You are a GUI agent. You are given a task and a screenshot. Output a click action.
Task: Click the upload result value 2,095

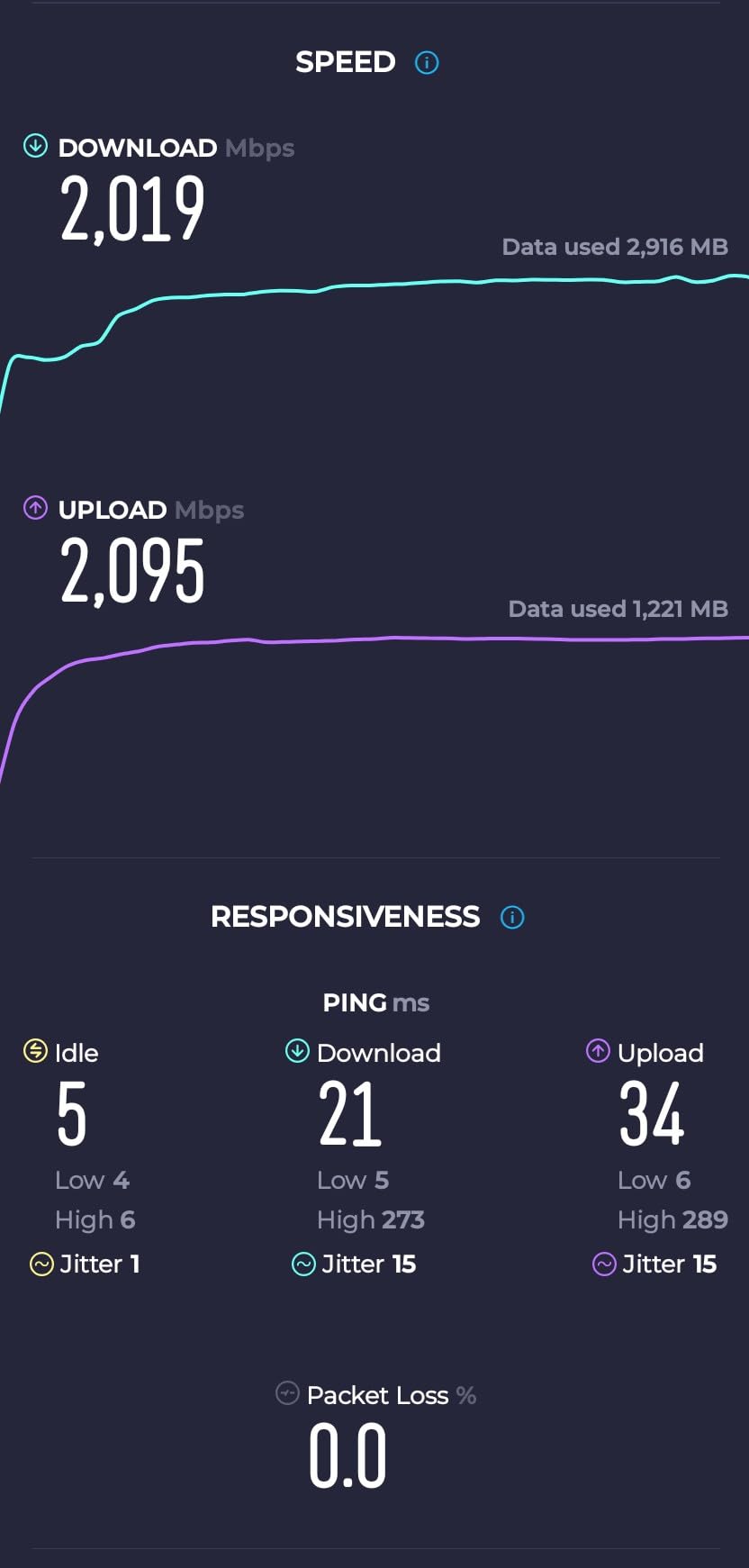pos(132,567)
